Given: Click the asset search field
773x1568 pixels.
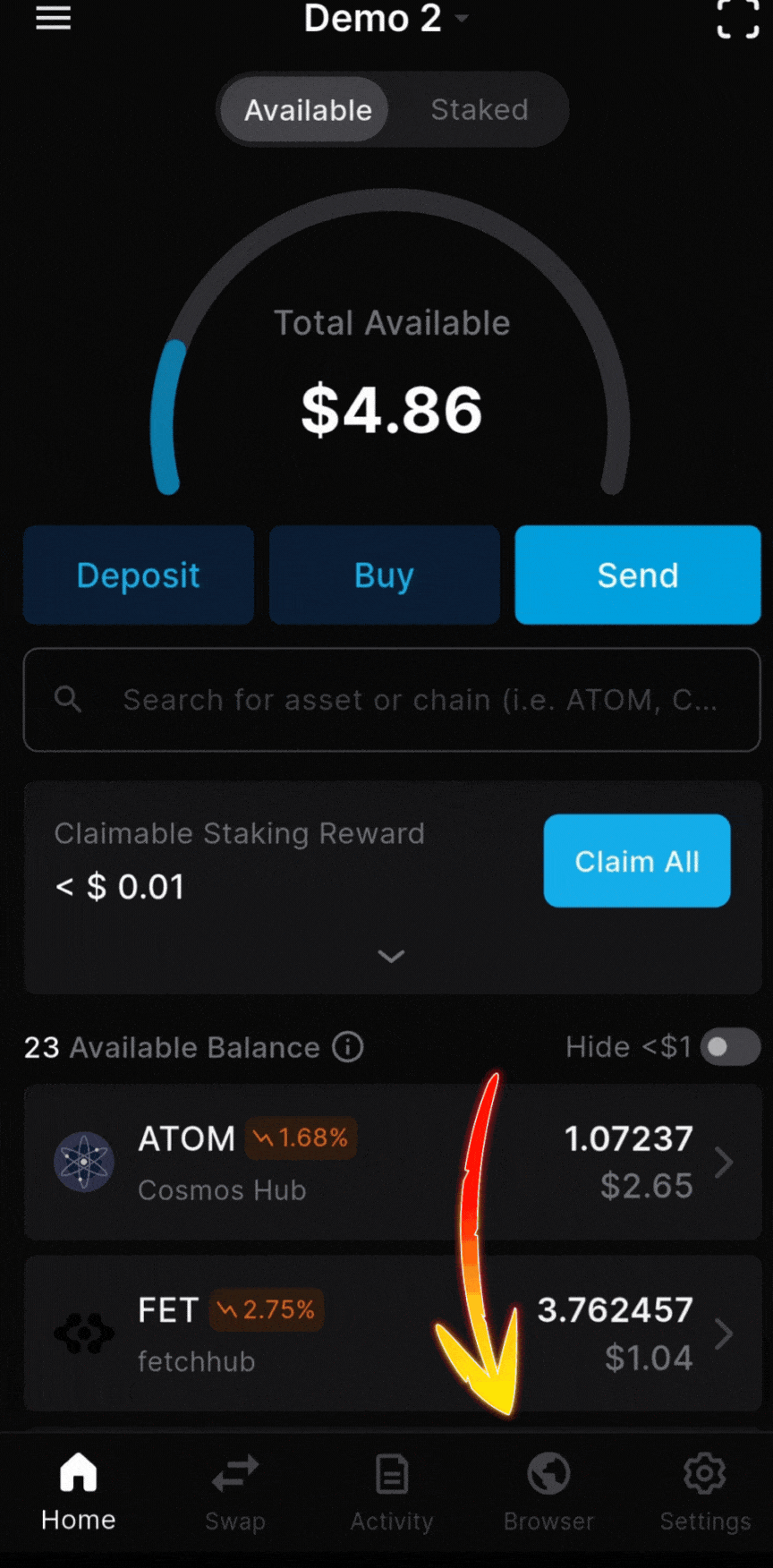Looking at the screenshot, I should pyautogui.click(x=391, y=700).
